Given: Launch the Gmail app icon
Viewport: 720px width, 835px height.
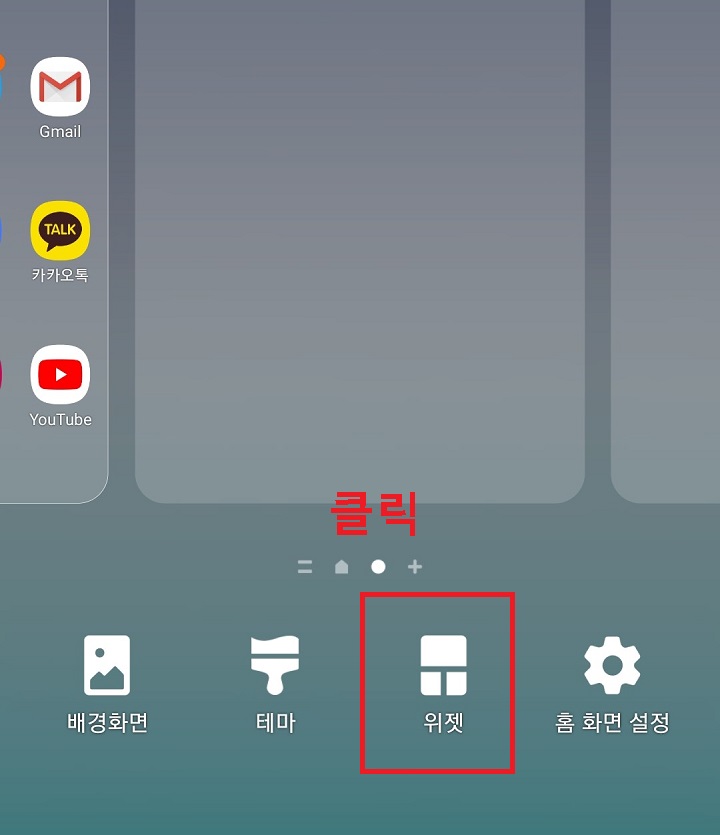Looking at the screenshot, I should 58,87.
